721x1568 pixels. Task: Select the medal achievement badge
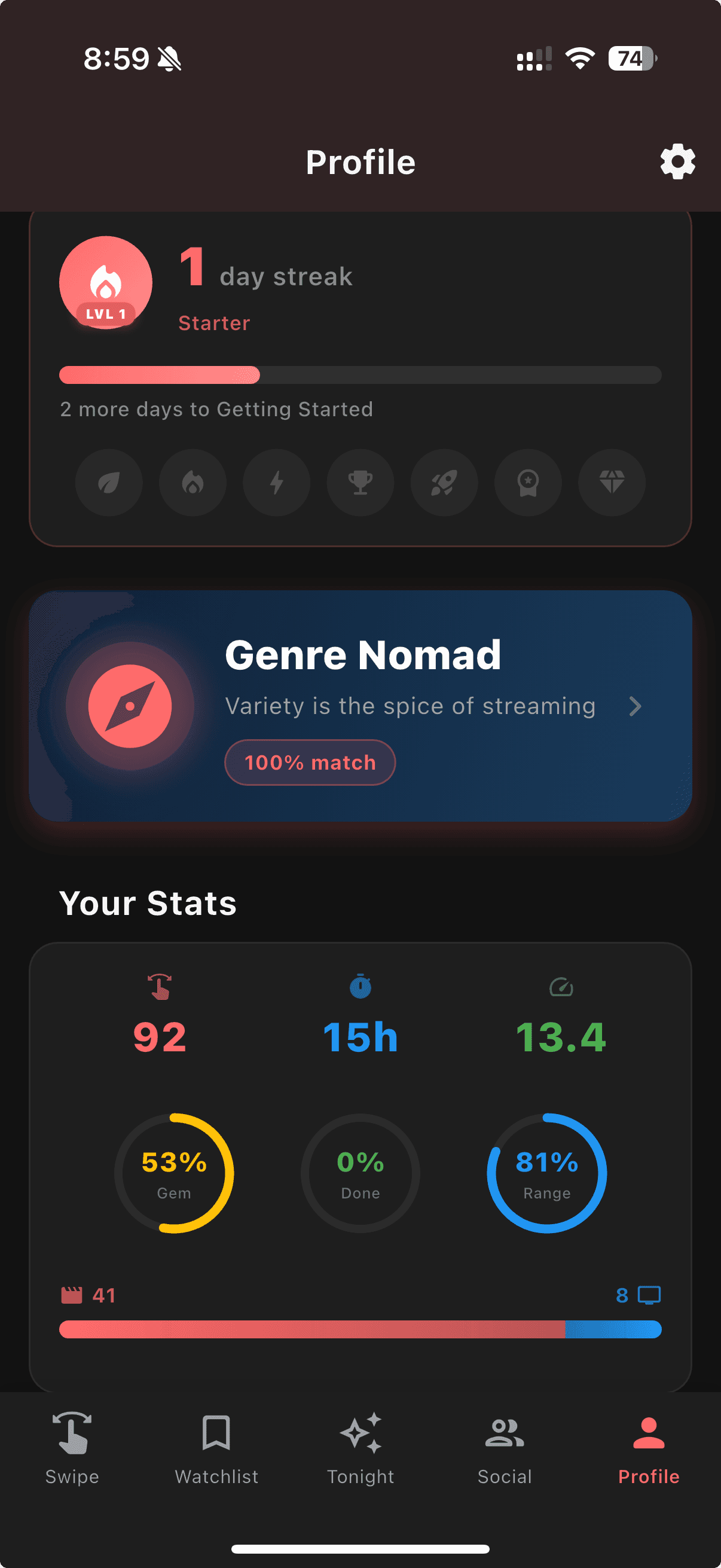tap(528, 483)
